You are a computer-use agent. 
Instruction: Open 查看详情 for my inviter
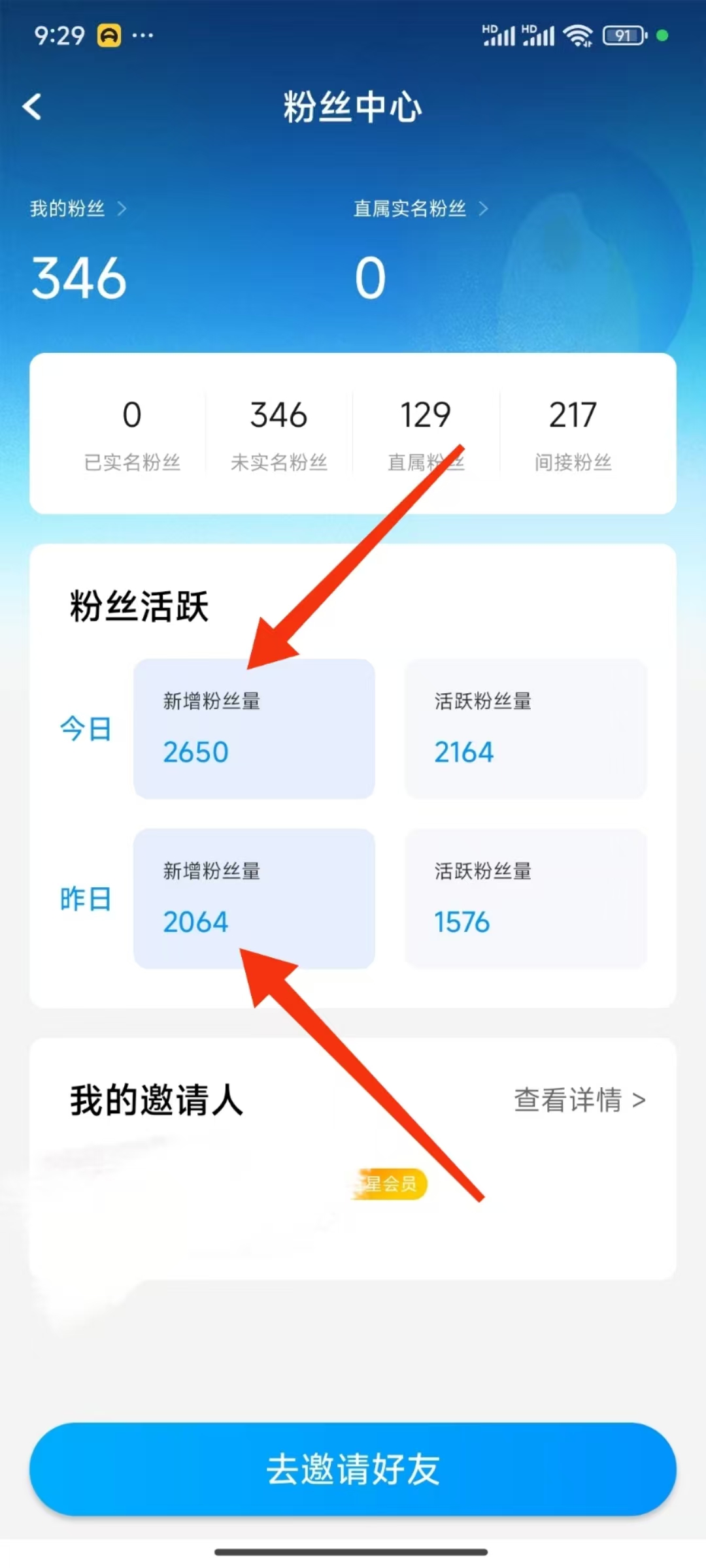(580, 1100)
